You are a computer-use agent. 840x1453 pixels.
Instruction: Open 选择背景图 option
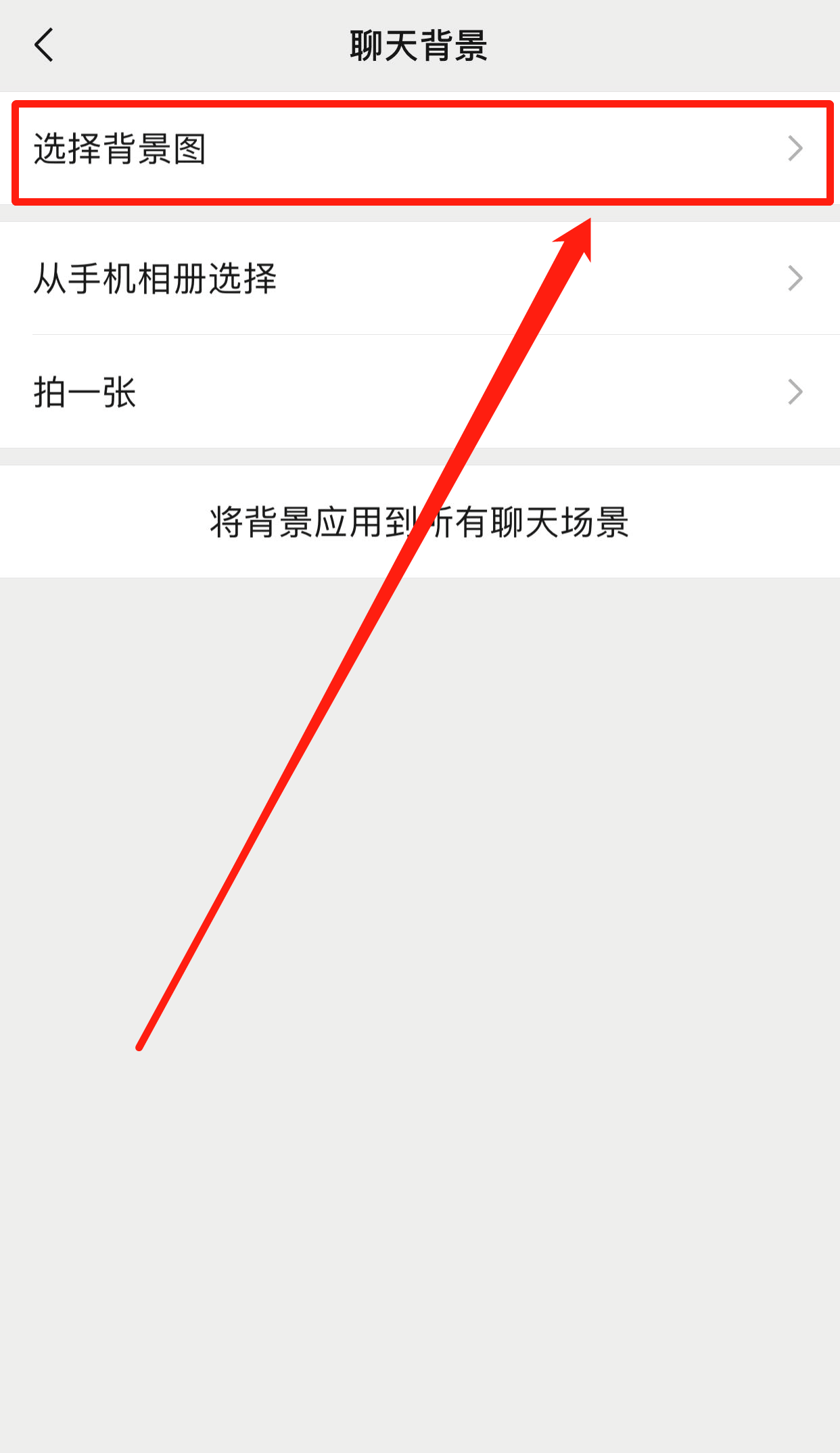[x=419, y=149]
